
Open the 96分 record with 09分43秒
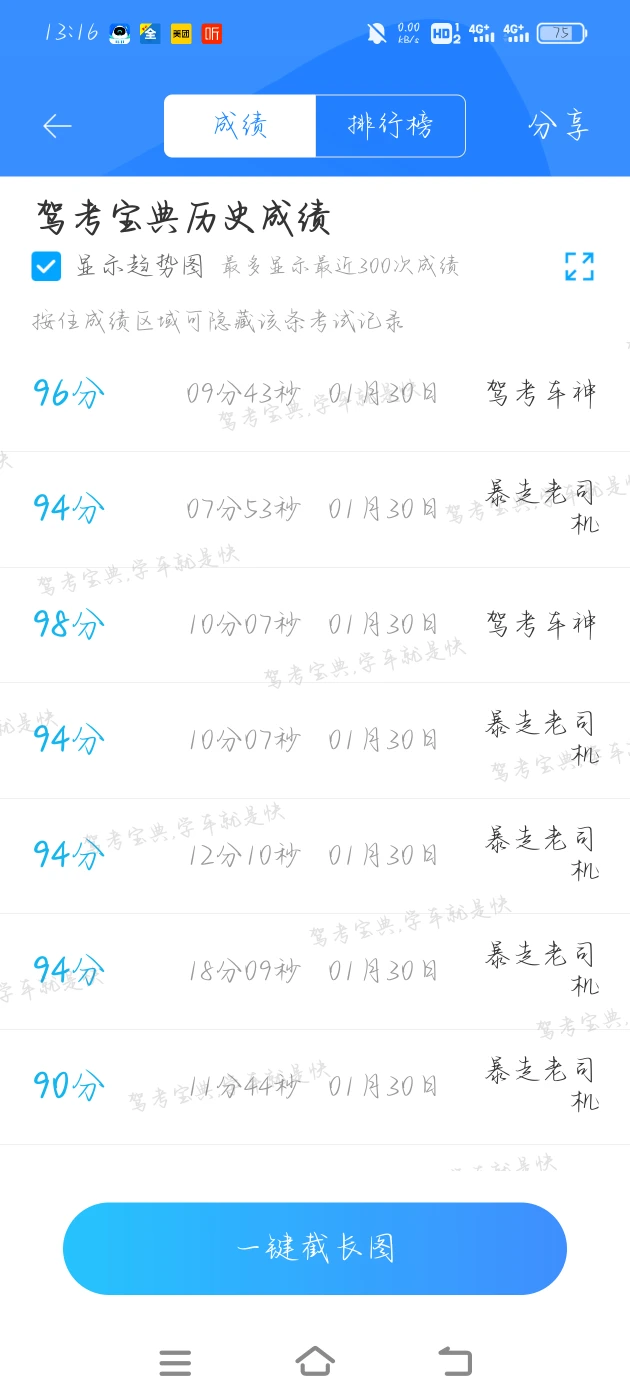(x=315, y=394)
